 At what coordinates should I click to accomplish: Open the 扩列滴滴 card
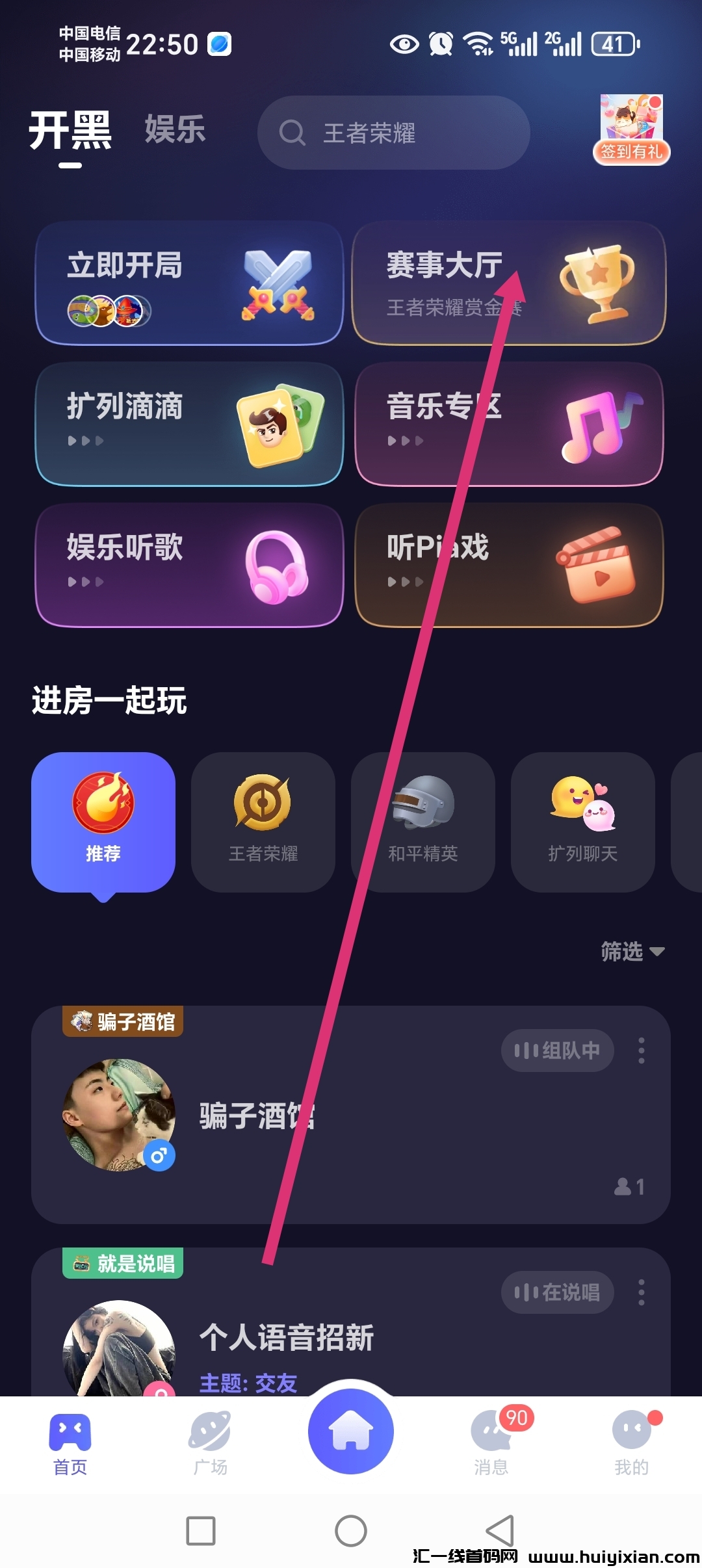tap(189, 423)
